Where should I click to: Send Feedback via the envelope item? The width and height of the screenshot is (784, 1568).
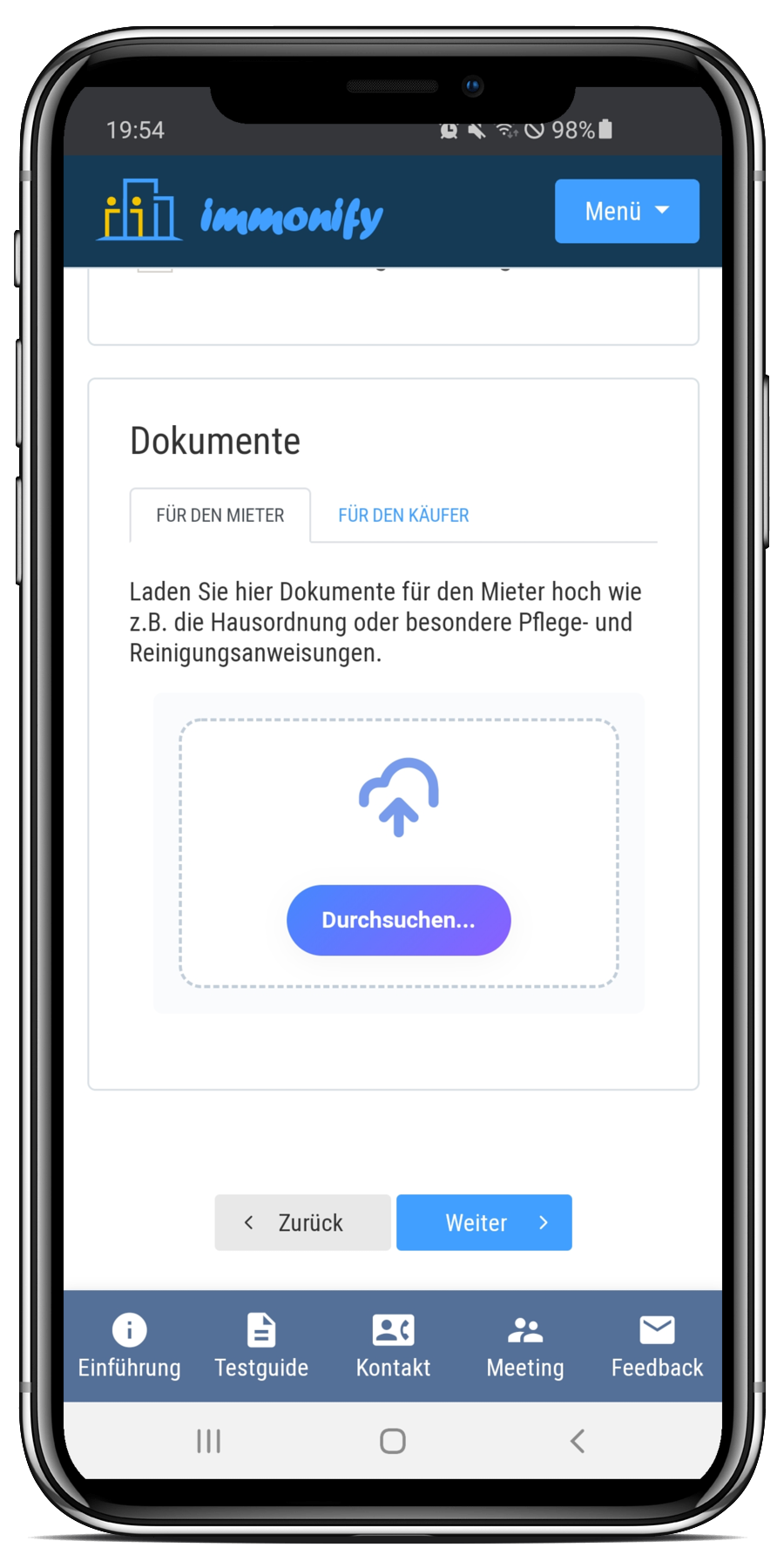[x=657, y=1346]
